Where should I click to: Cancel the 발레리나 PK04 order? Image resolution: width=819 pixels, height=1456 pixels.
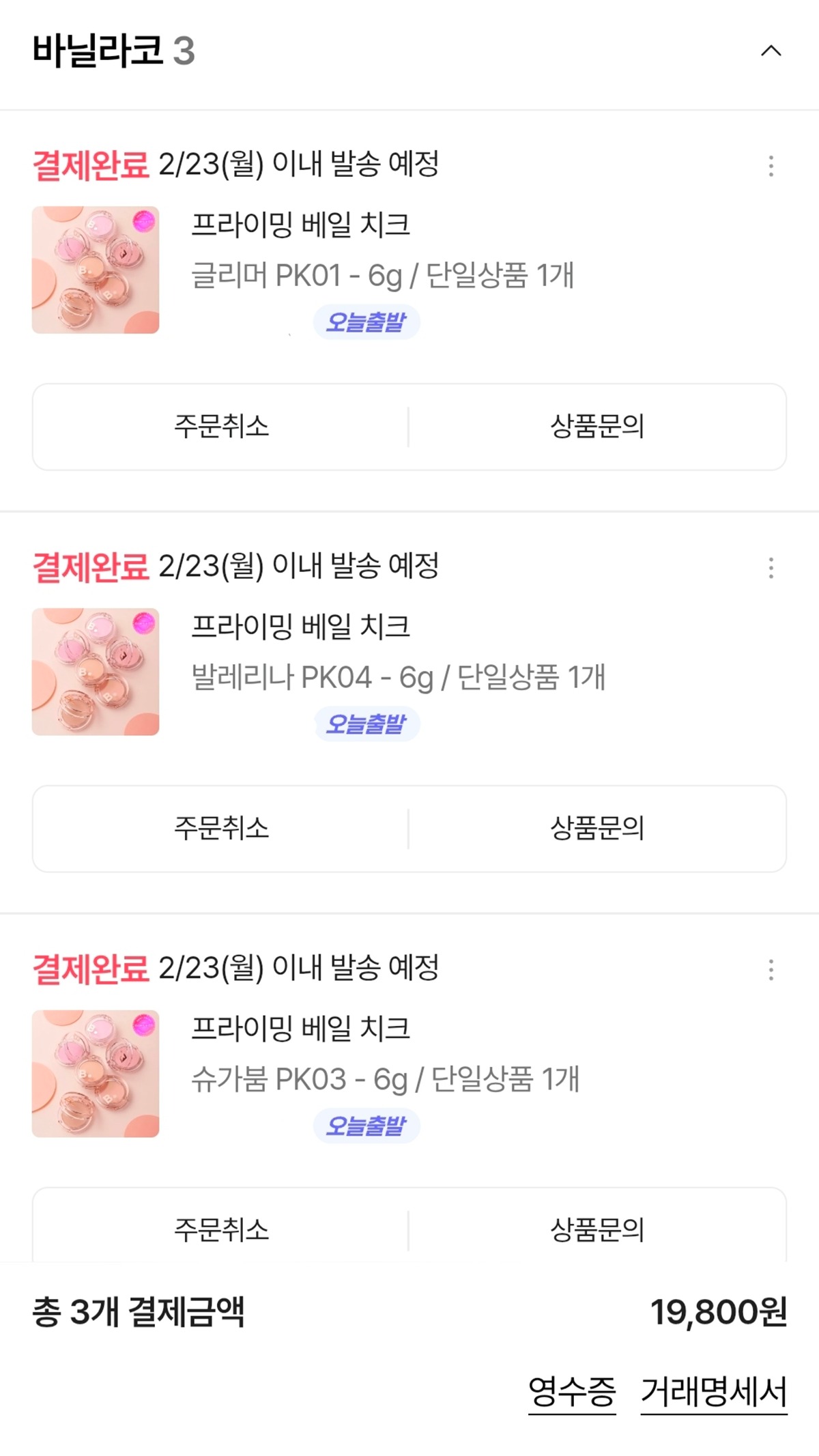click(x=221, y=829)
